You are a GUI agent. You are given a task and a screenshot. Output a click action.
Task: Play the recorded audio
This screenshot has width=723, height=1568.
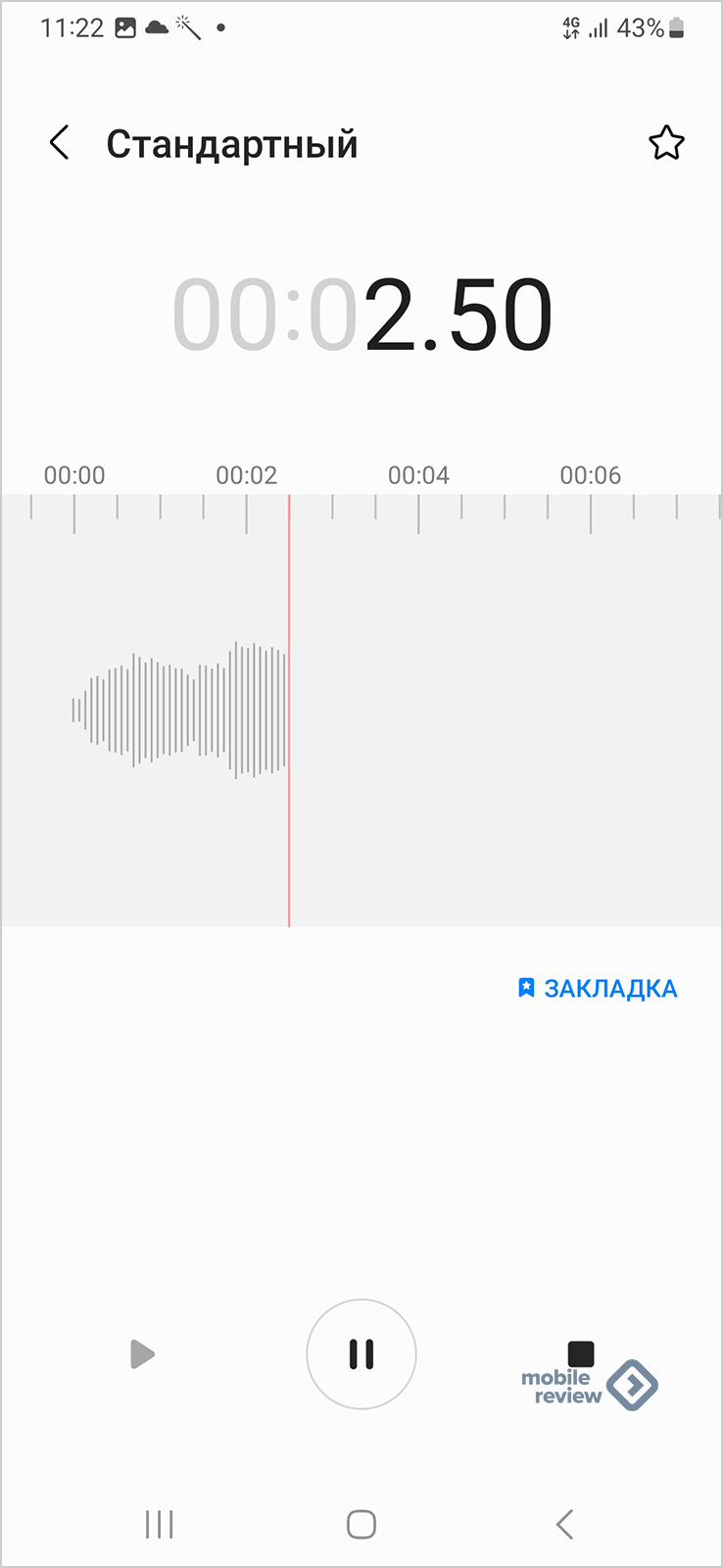[x=143, y=1354]
